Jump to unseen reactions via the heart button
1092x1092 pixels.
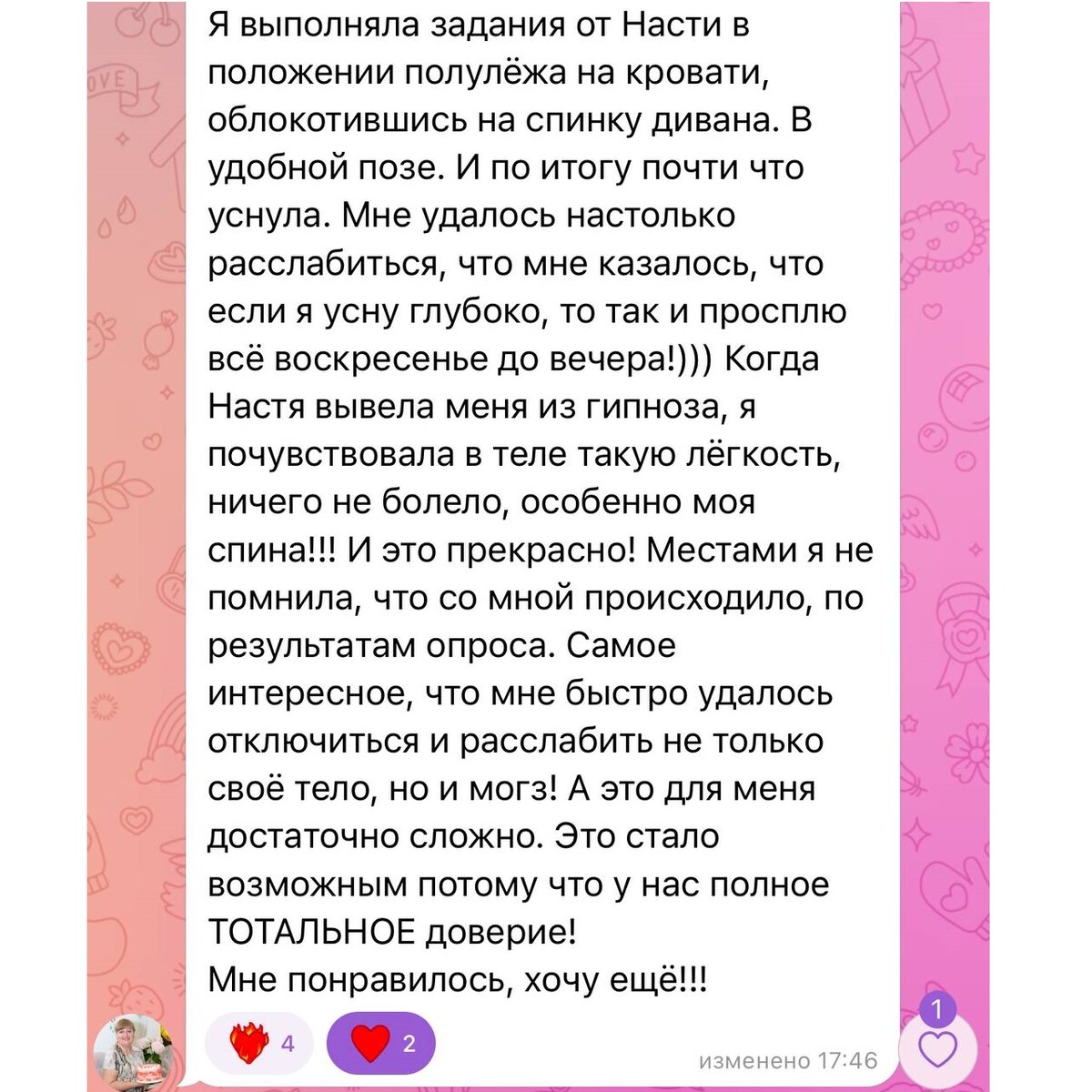(937, 1050)
